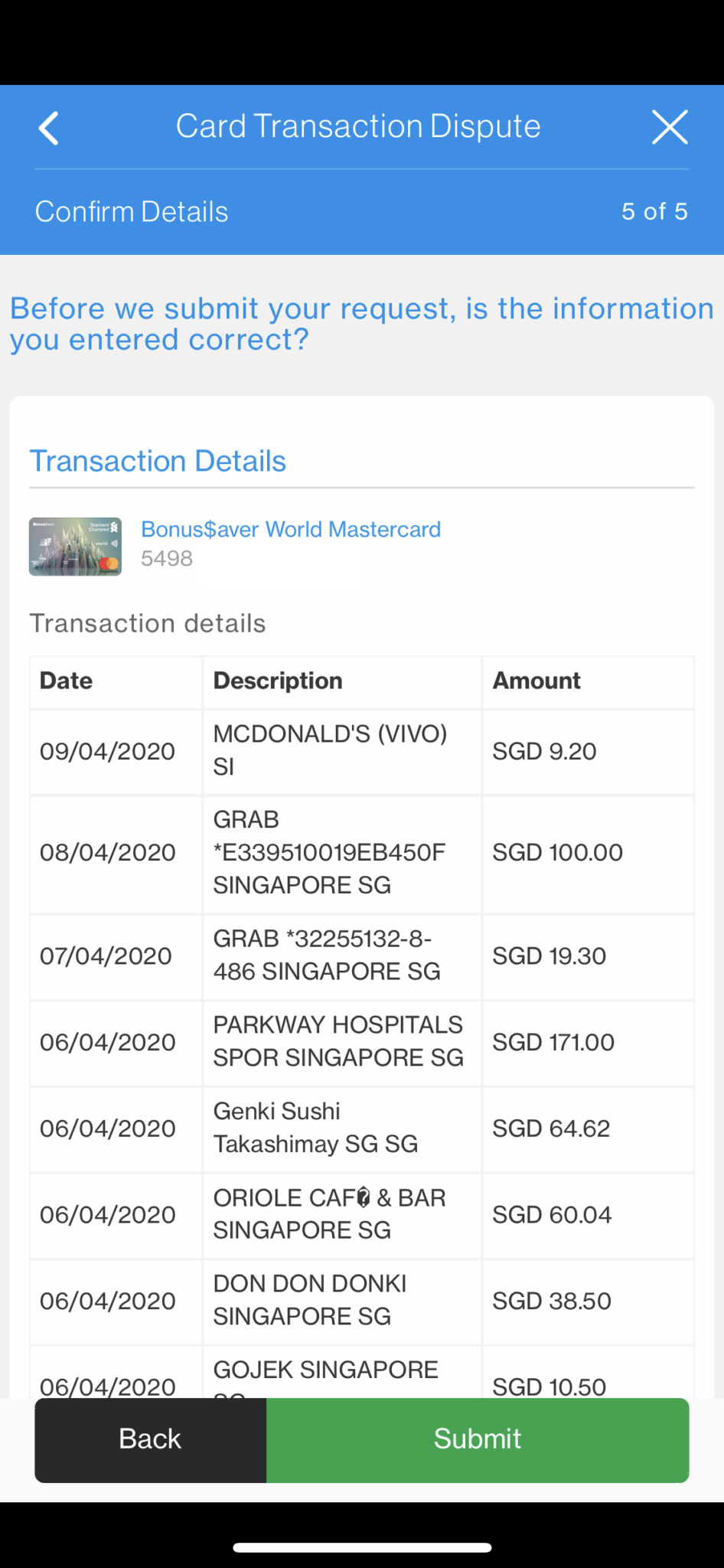
Task: Select the MCDONALD'S (VIVO) SI transaction row
Action: point(341,751)
